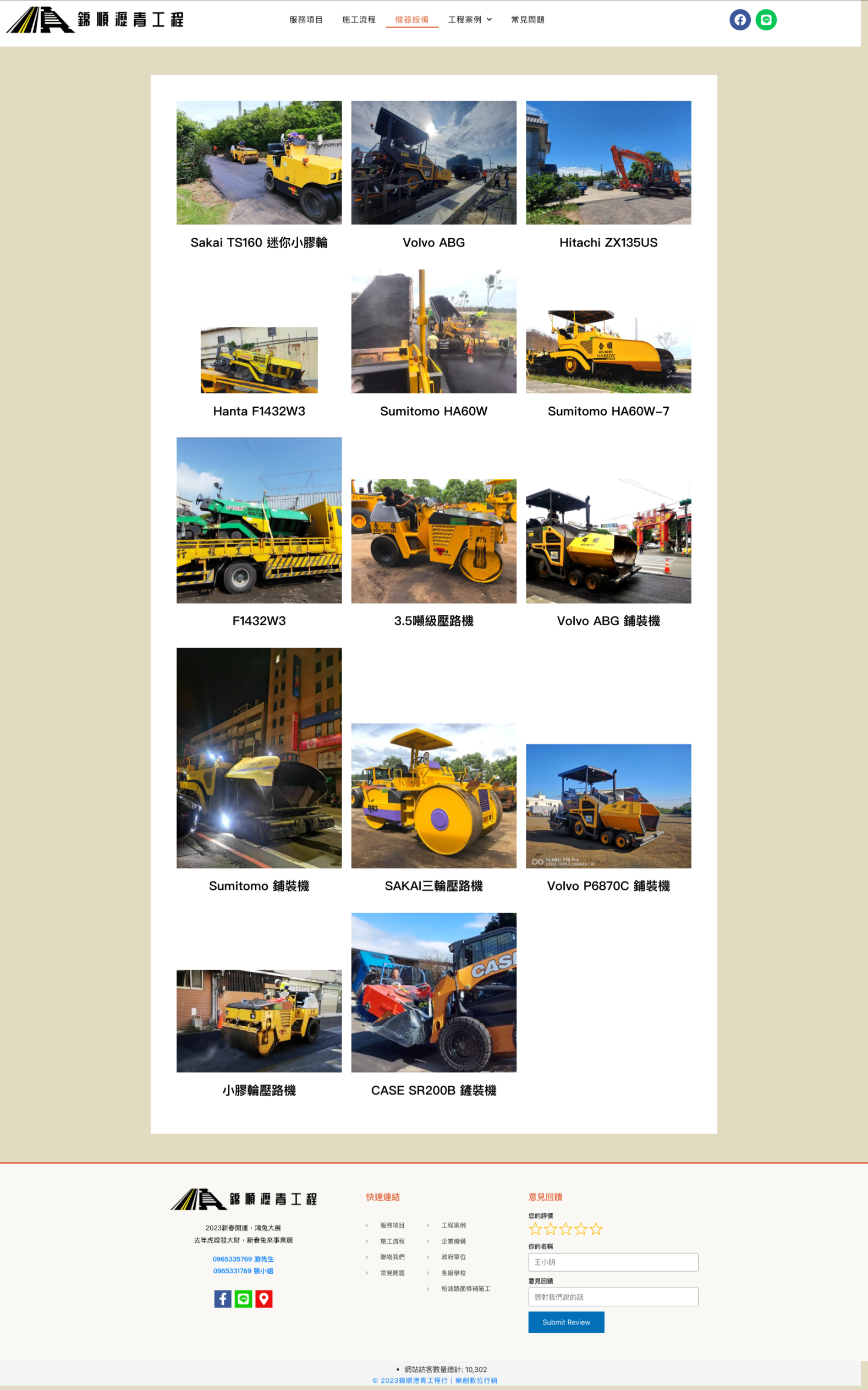Open 柏油路面修補施工 quick link
The image size is (868, 1390).
click(x=465, y=1289)
